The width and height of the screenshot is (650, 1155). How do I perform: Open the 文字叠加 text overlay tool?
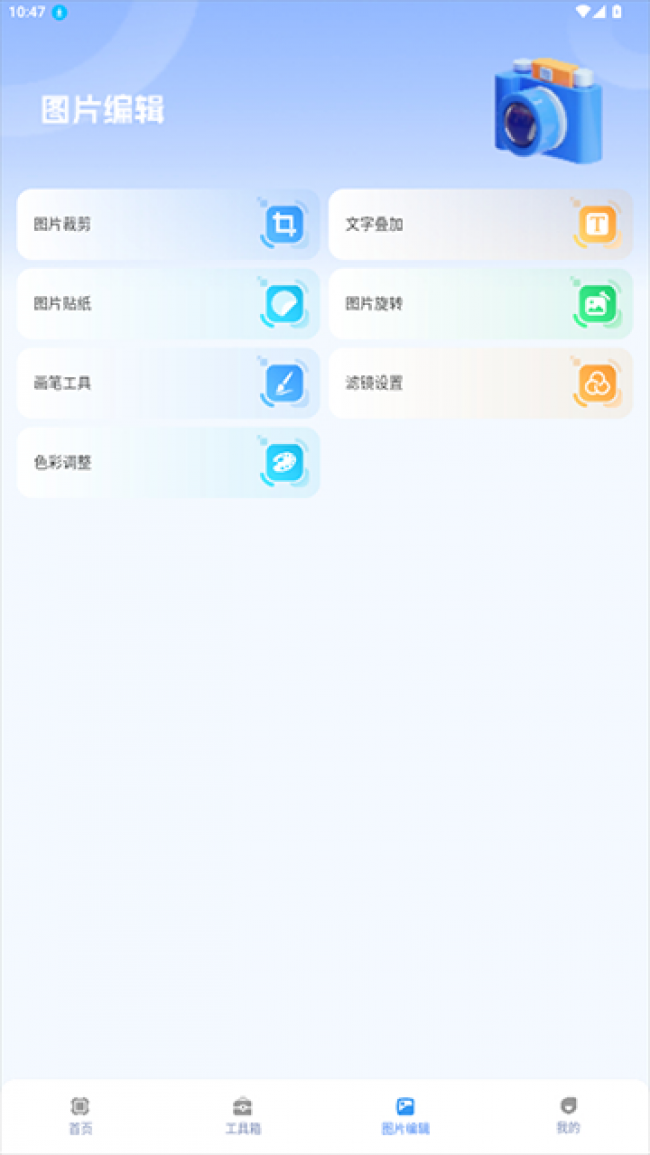click(x=480, y=224)
